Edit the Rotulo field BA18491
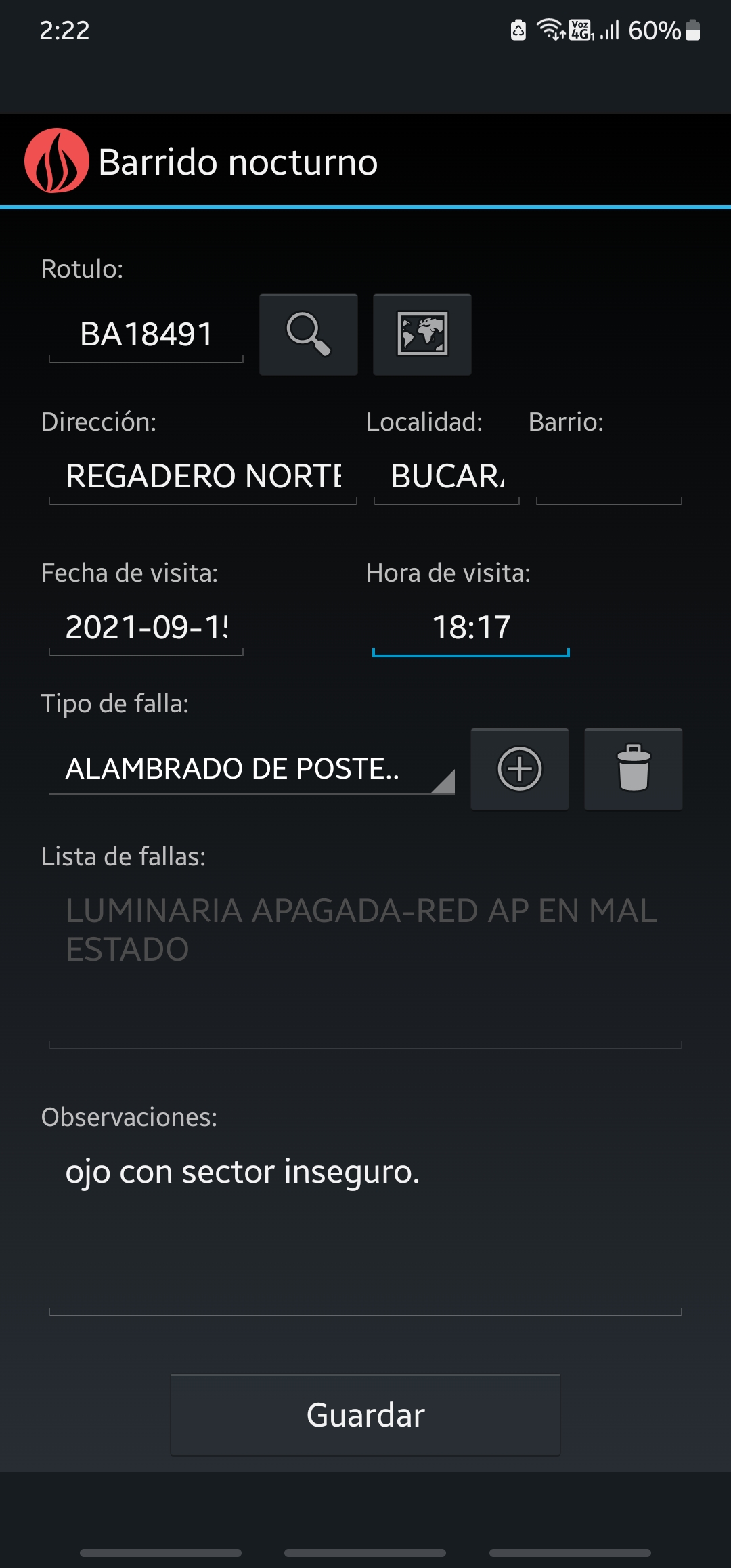 (x=146, y=334)
